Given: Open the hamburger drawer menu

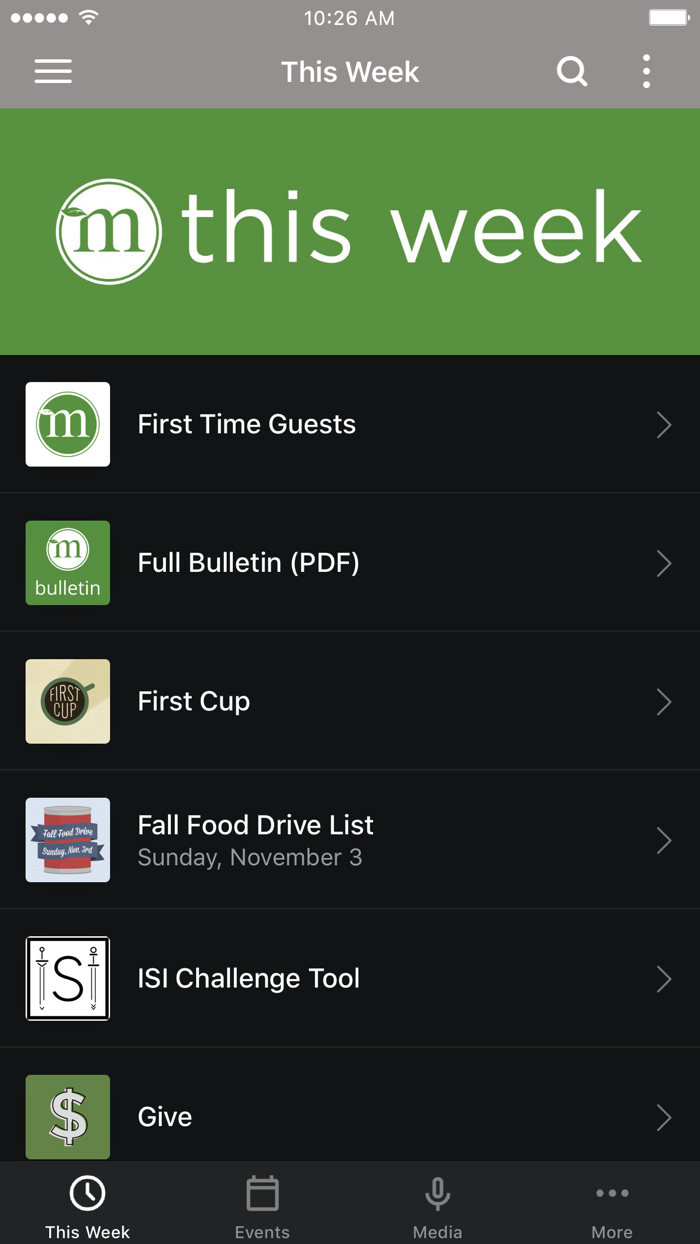Looking at the screenshot, I should point(53,71).
